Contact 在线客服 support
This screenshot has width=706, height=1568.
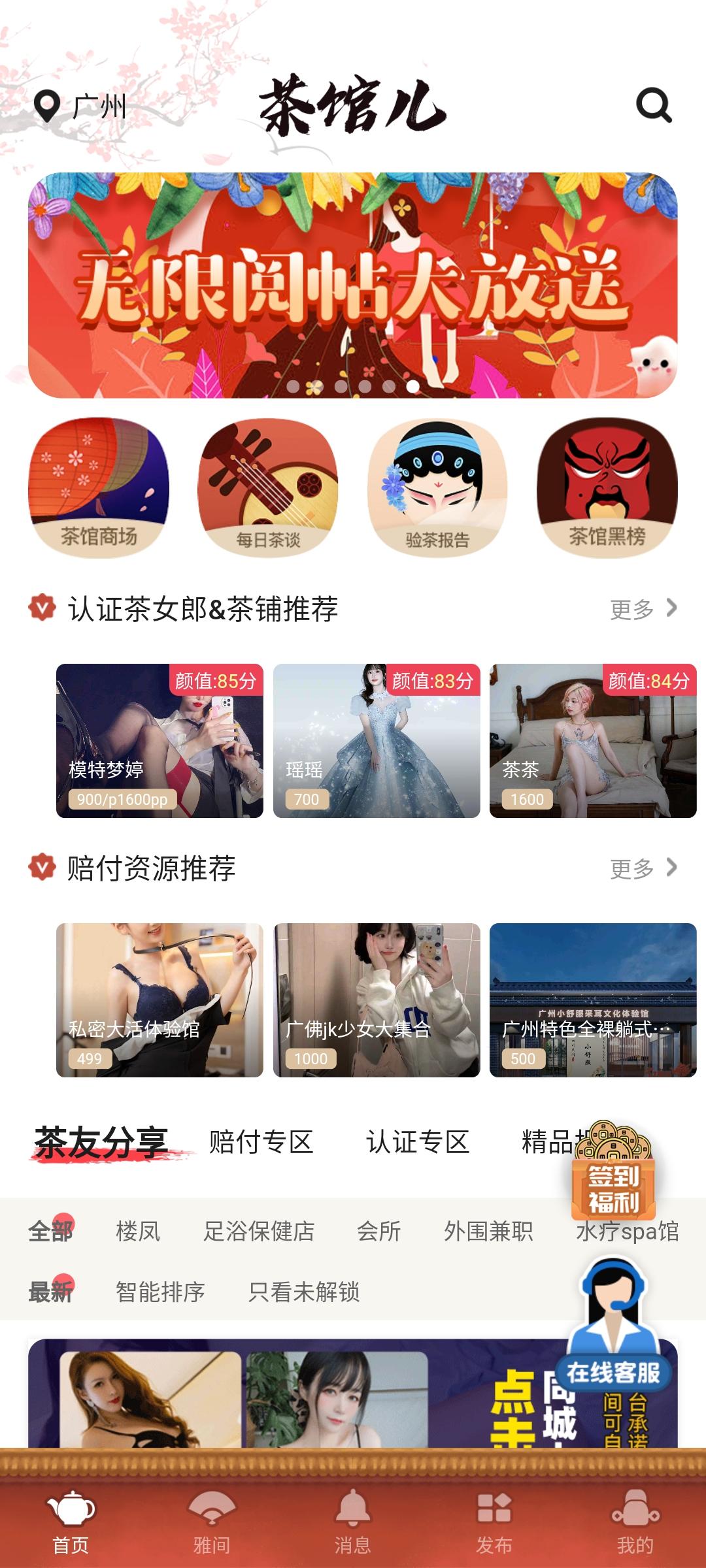click(613, 1333)
